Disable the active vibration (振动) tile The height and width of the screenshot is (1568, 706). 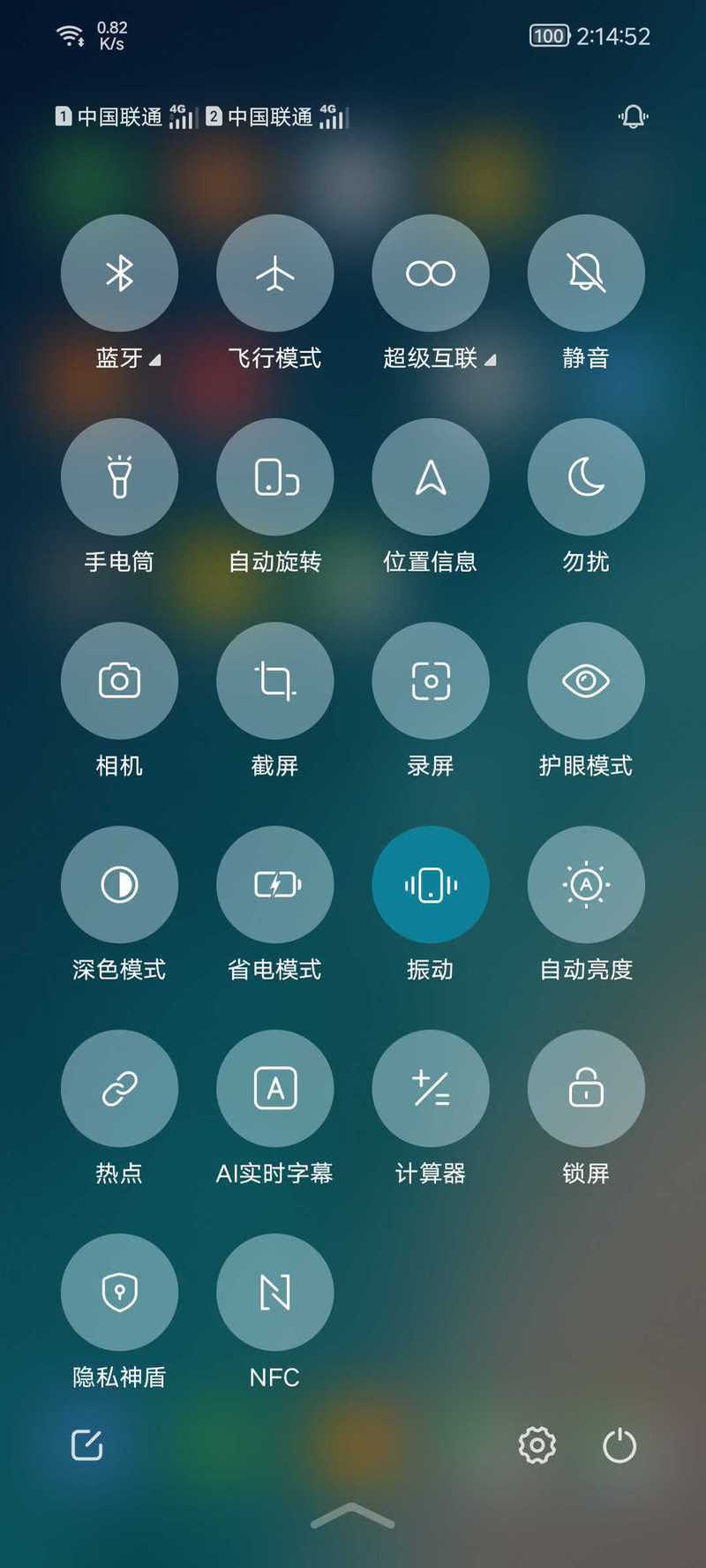point(431,884)
